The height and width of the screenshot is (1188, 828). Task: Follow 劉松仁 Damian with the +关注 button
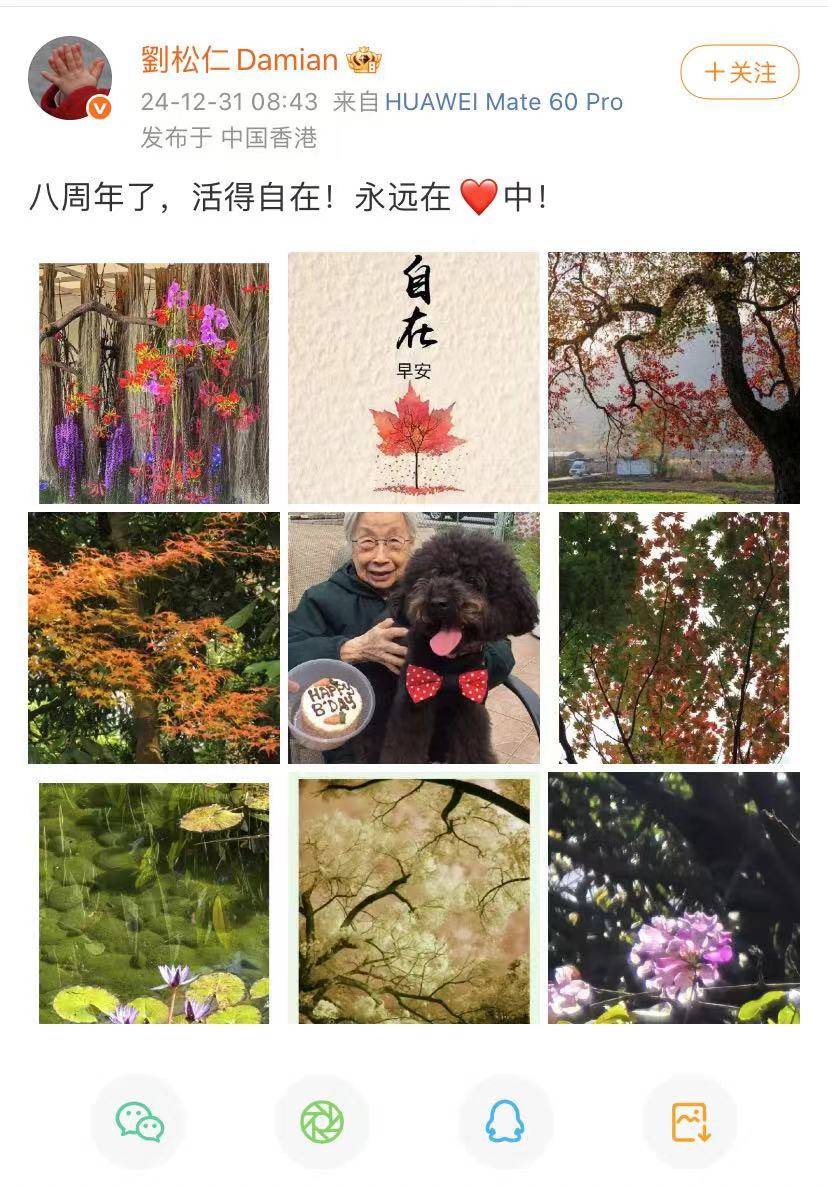click(739, 73)
